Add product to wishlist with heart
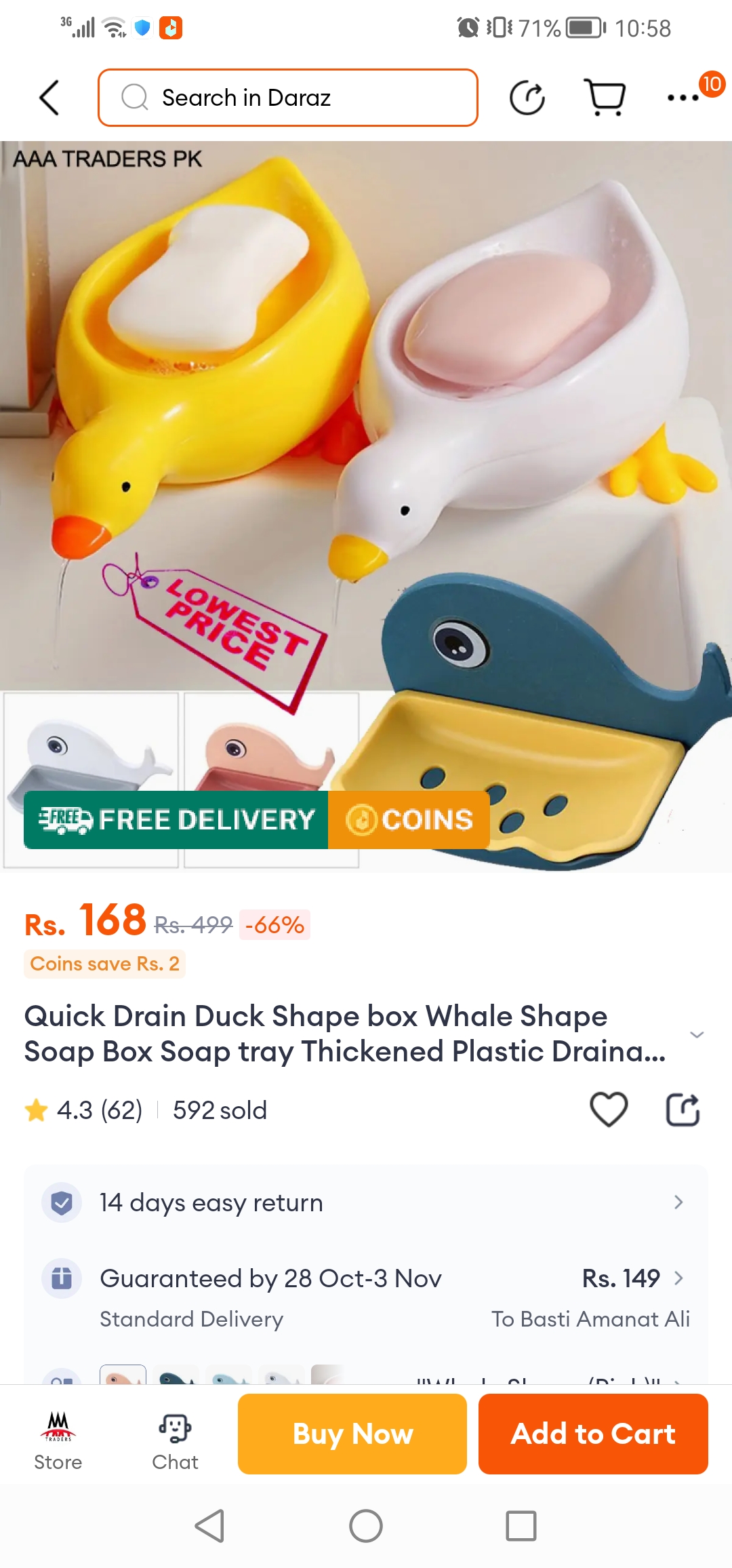The height and width of the screenshot is (1568, 732). (609, 1110)
